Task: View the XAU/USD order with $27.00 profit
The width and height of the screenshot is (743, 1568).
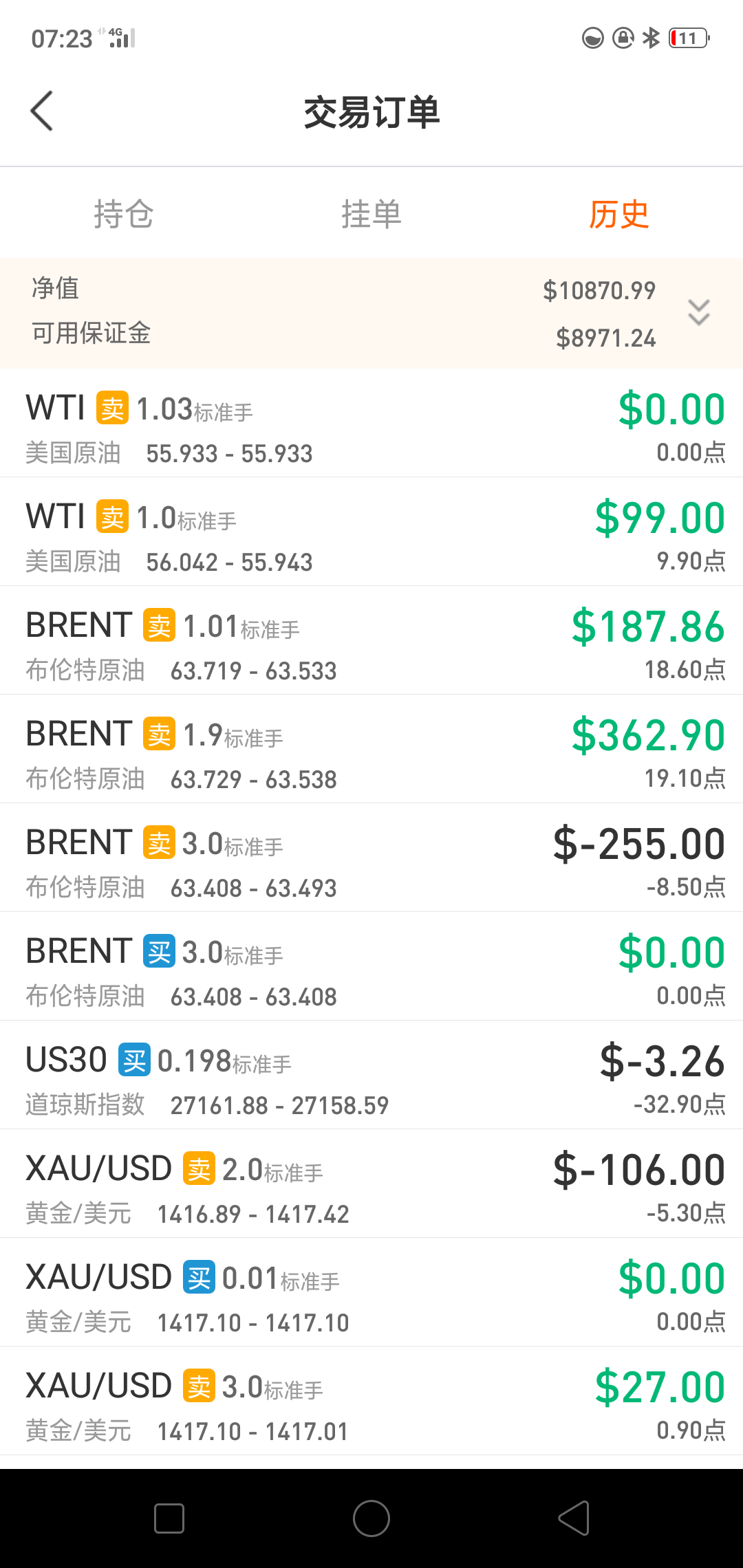Action: click(x=371, y=1401)
